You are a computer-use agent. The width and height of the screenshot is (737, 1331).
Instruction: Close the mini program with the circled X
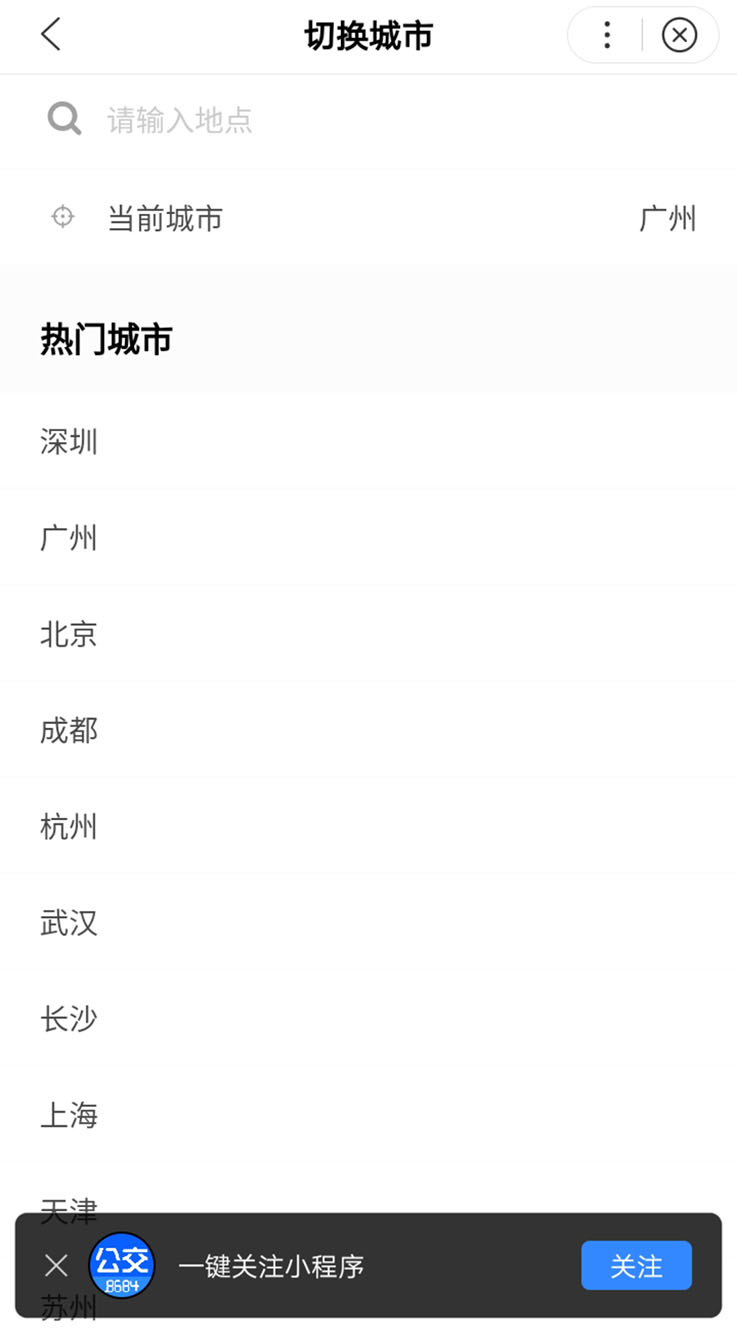click(679, 36)
